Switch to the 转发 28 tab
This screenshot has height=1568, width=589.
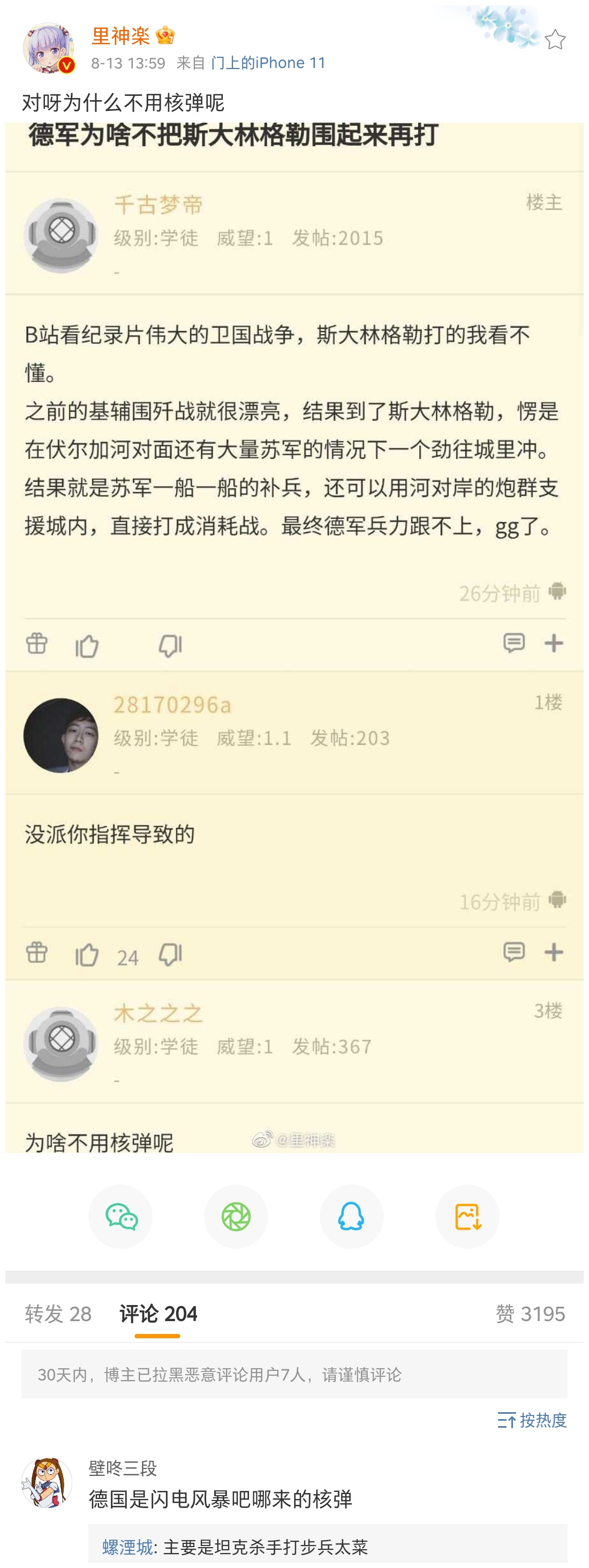pos(58,1314)
